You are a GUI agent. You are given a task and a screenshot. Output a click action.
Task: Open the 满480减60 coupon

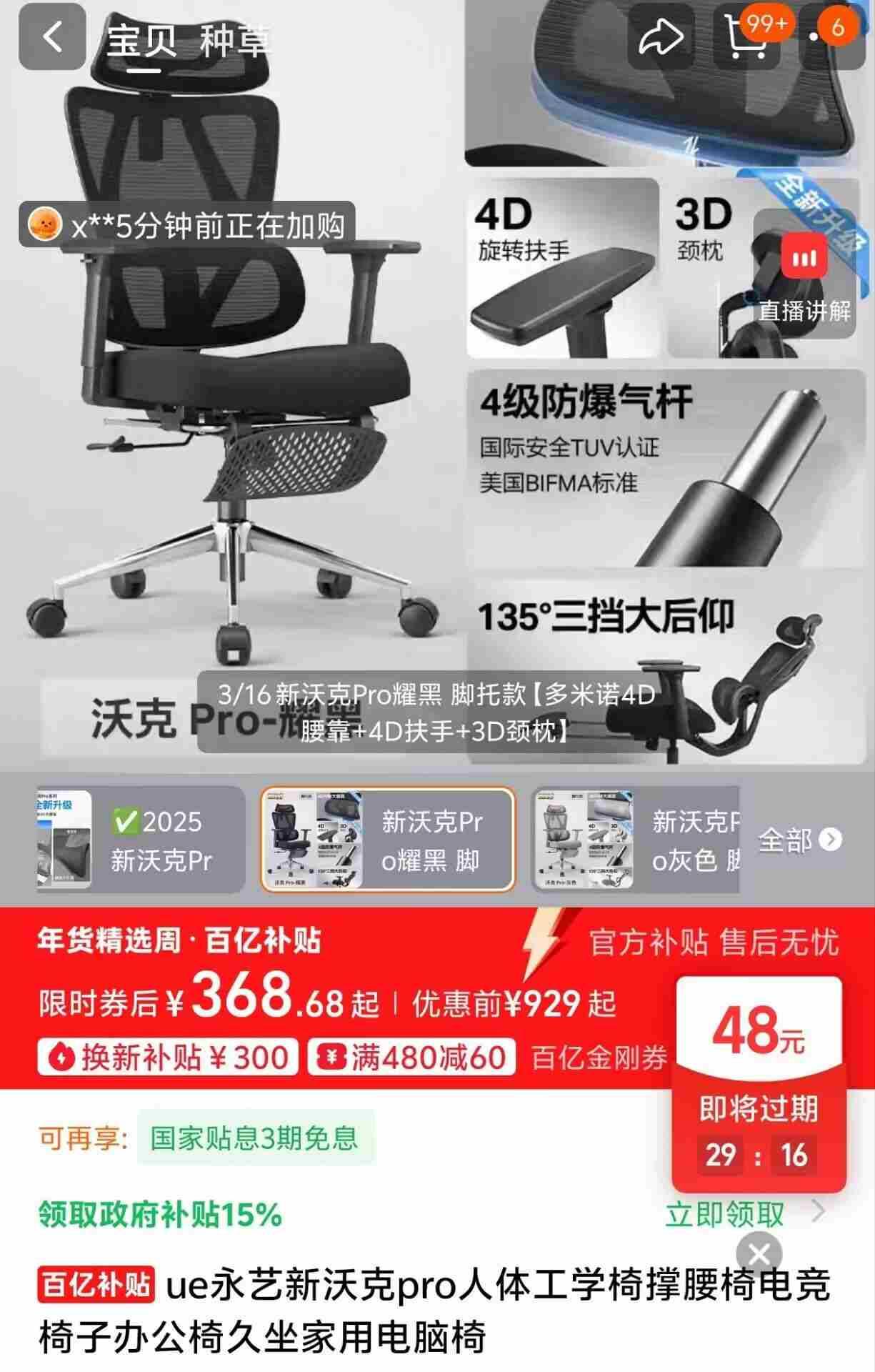pos(412,1058)
